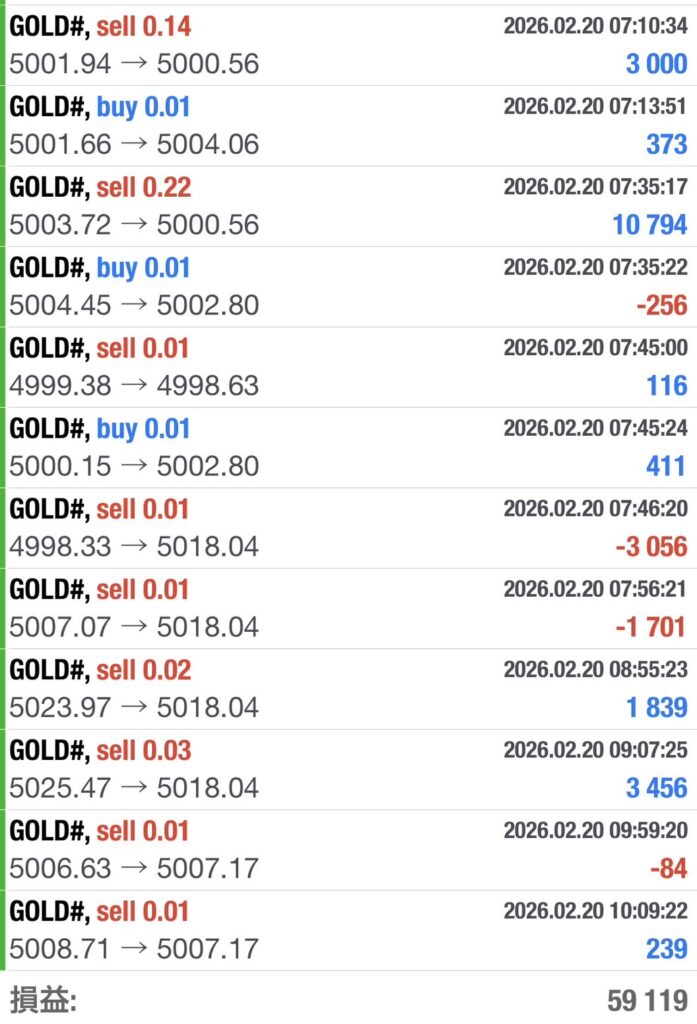
Task: Open the buy trade showing -256 loss
Action: (x=348, y=286)
